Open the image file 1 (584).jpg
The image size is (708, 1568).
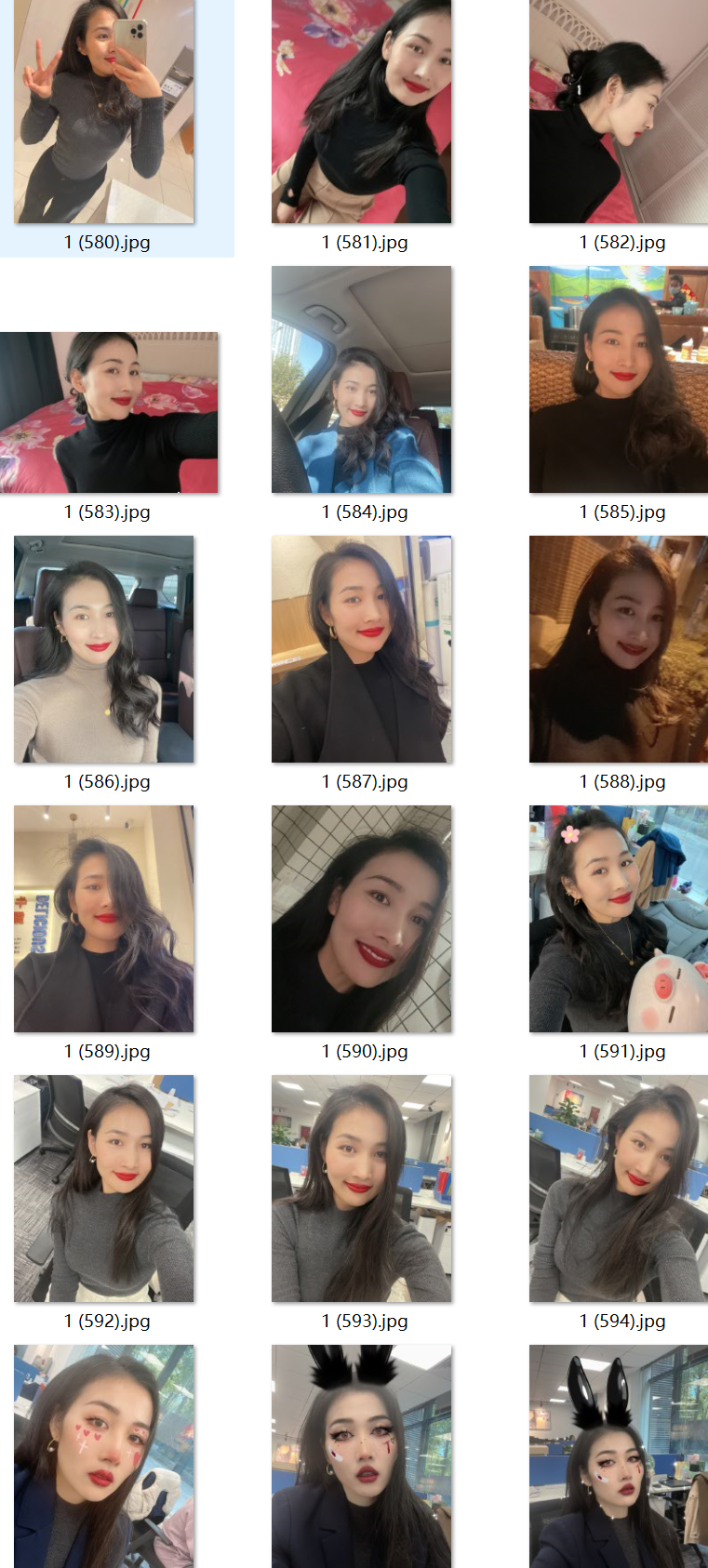click(361, 379)
